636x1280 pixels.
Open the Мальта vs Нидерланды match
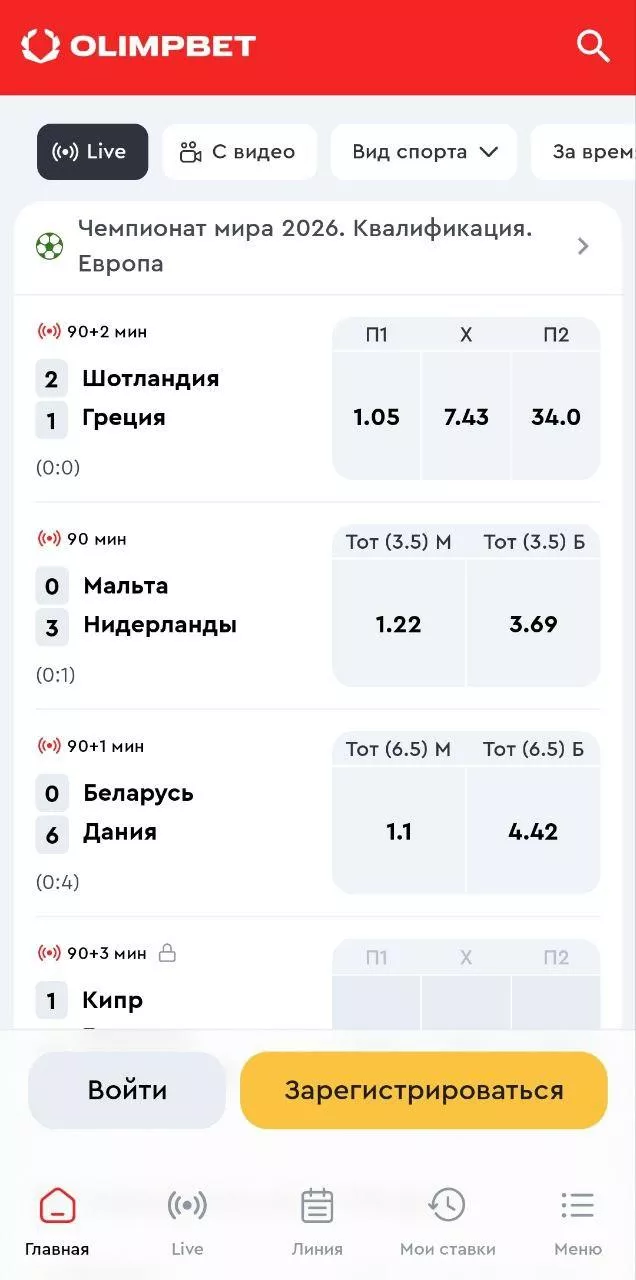pyautogui.click(x=160, y=606)
